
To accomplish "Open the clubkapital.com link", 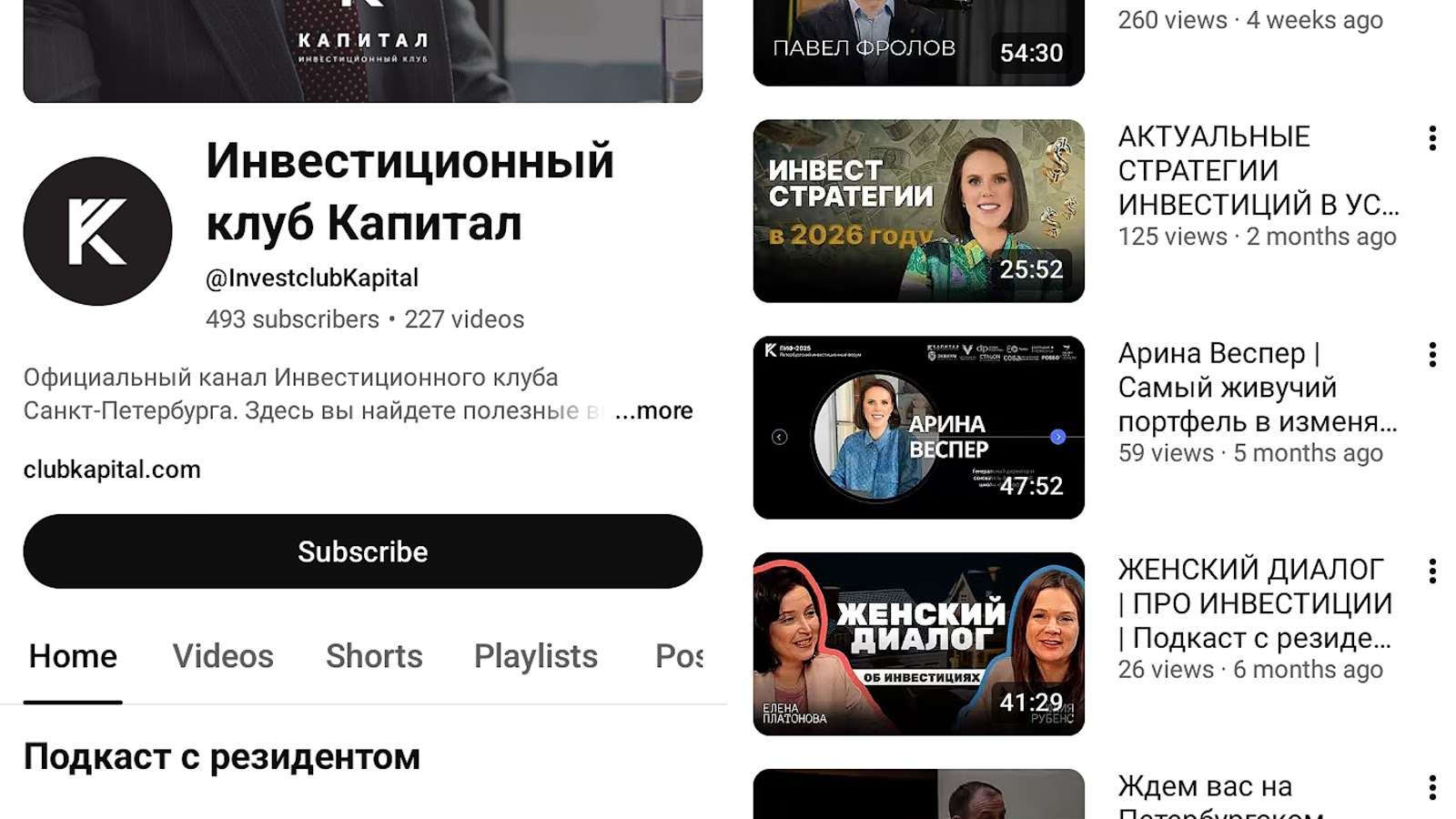I will (112, 470).
